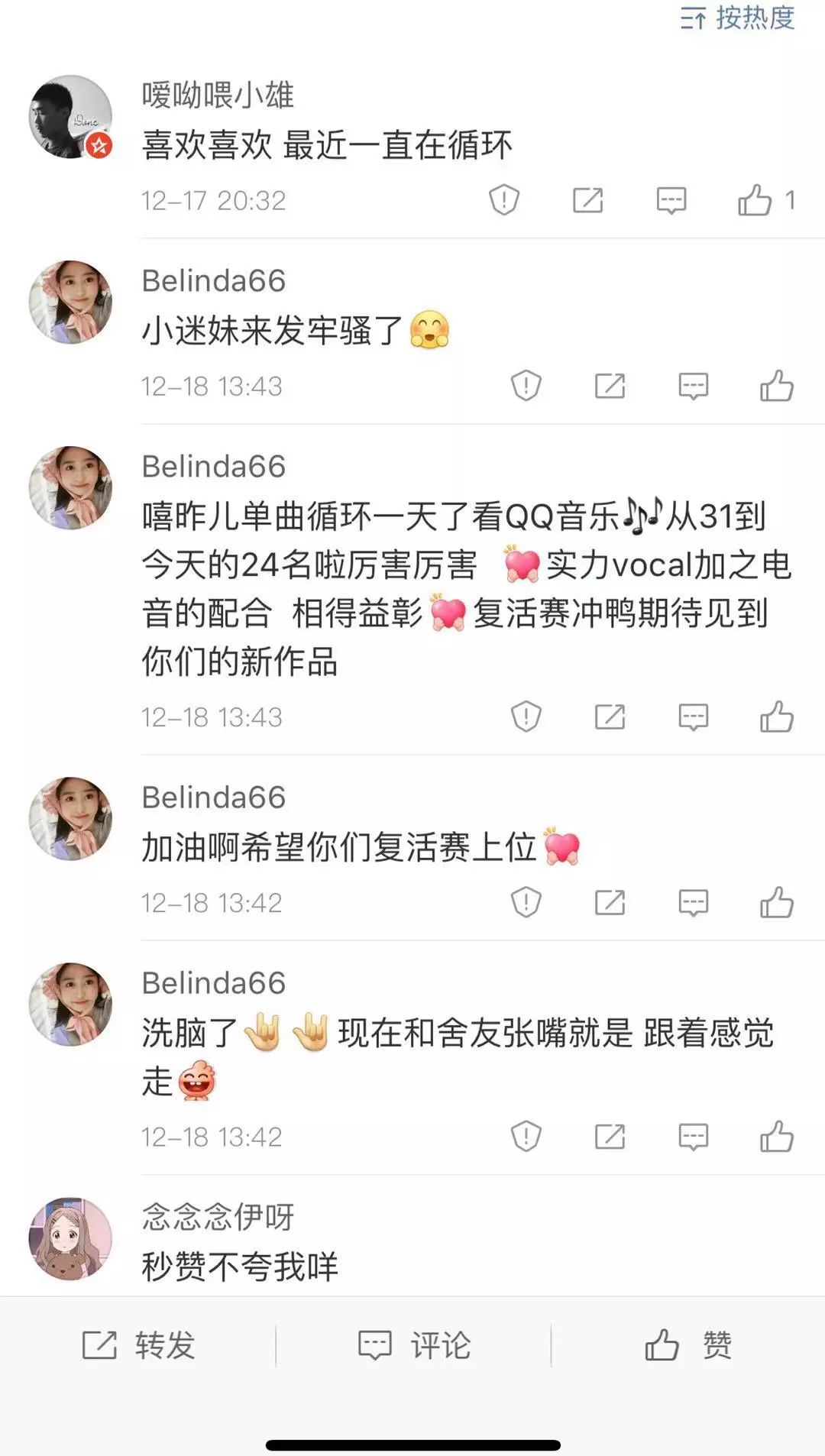The height and width of the screenshot is (1456, 825).
Task: Like the 洗脑了 comment
Action: [776, 1137]
